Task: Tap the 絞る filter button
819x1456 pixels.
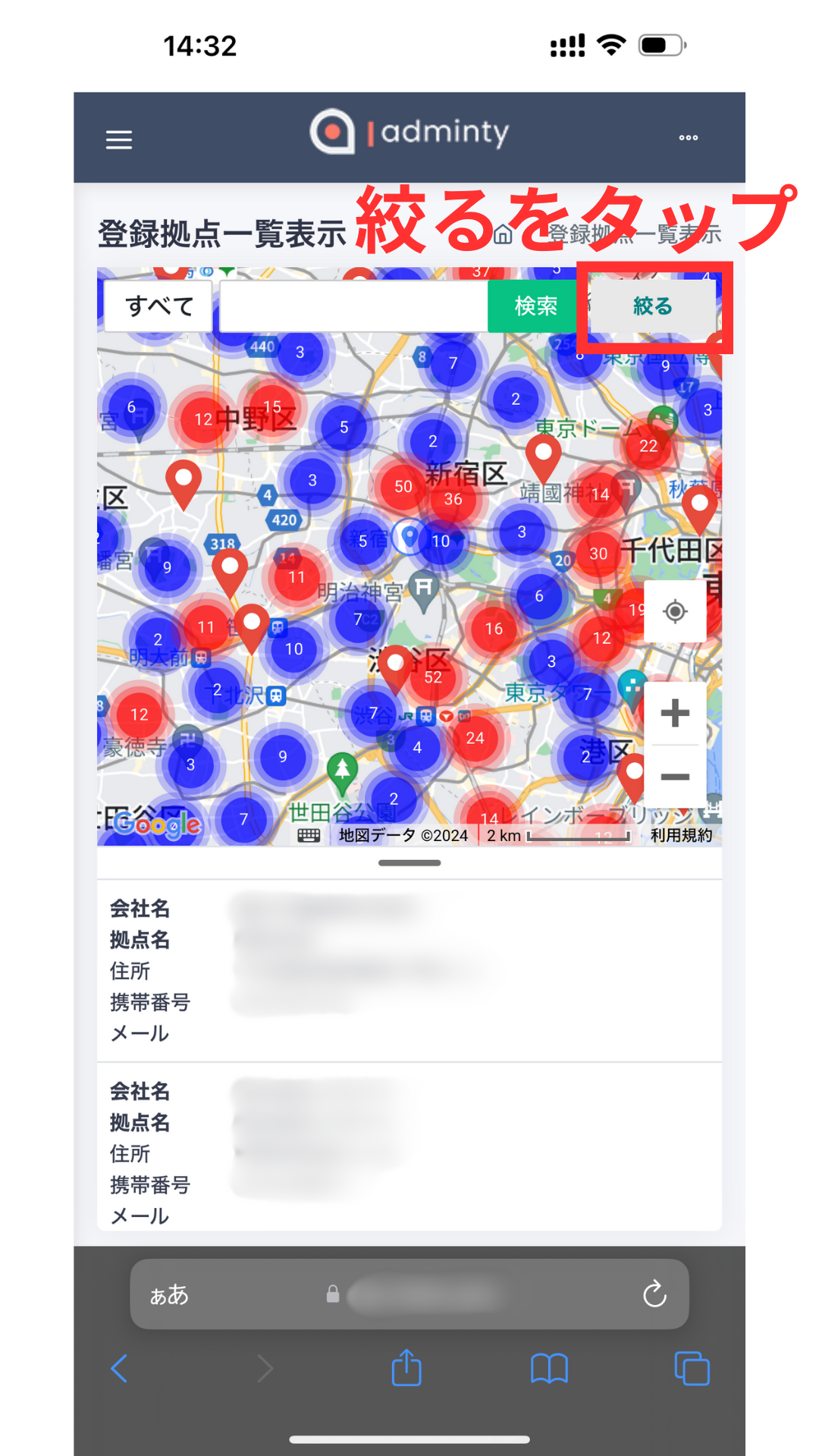Action: click(x=652, y=306)
